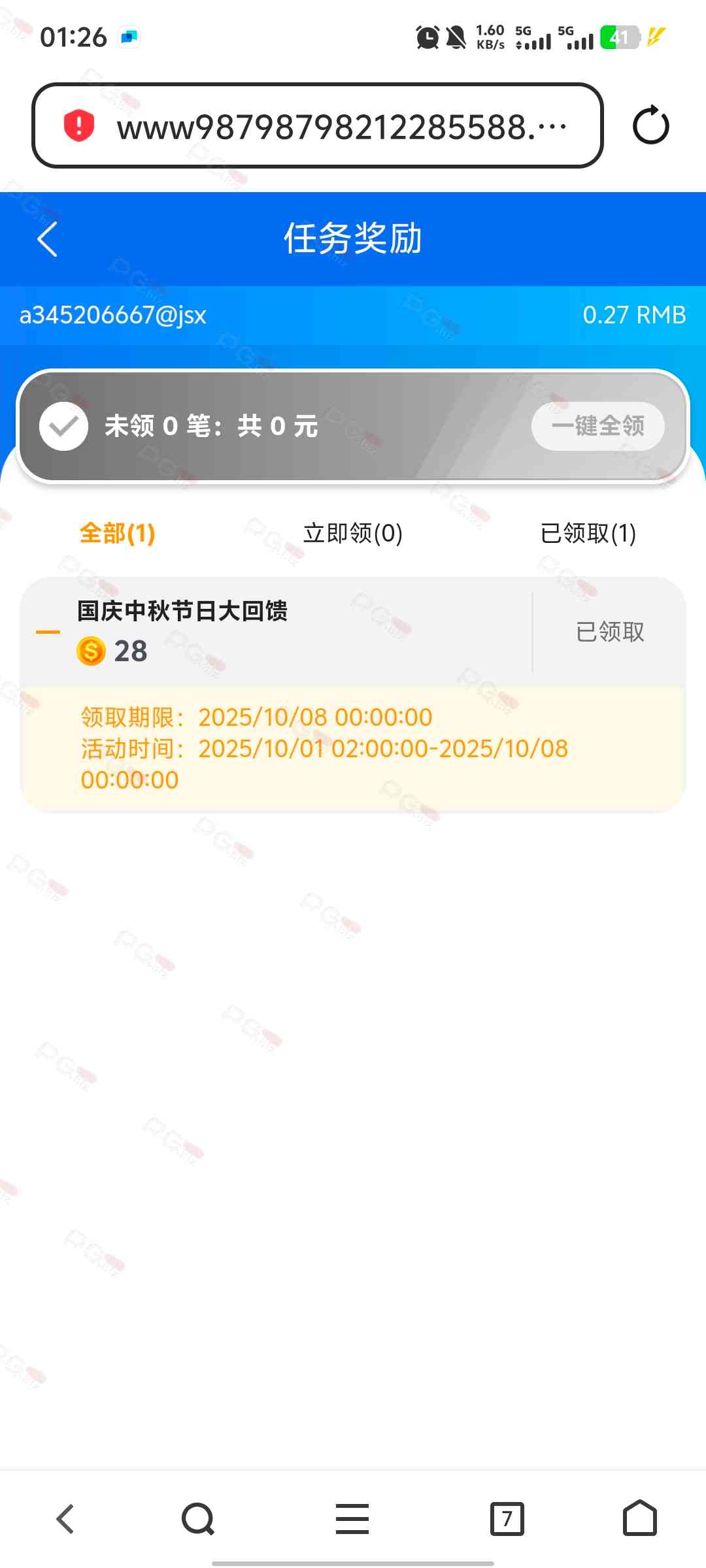Open the browser menu with three lines
The image size is (706, 1568).
click(x=352, y=1518)
